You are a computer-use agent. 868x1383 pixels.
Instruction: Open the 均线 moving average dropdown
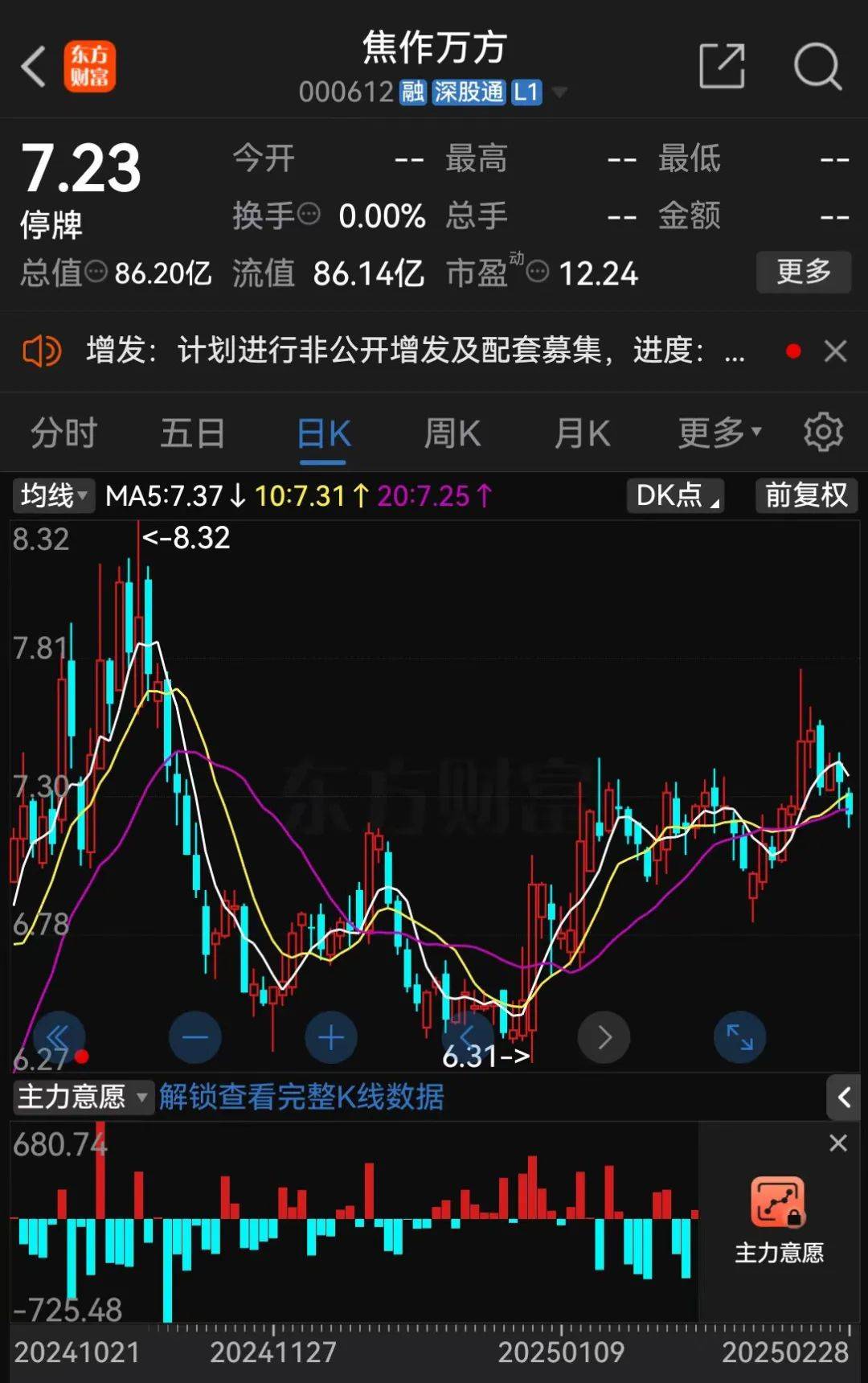coord(51,496)
